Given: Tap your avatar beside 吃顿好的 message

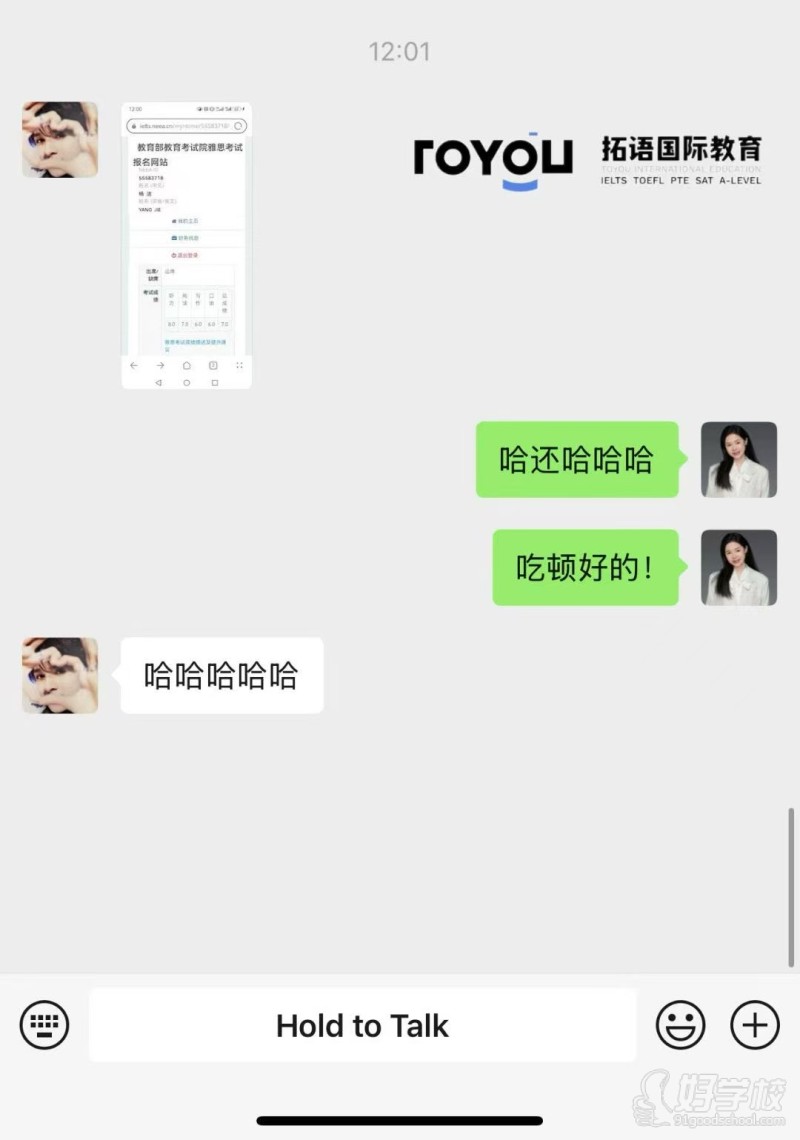Looking at the screenshot, I should 738,568.
